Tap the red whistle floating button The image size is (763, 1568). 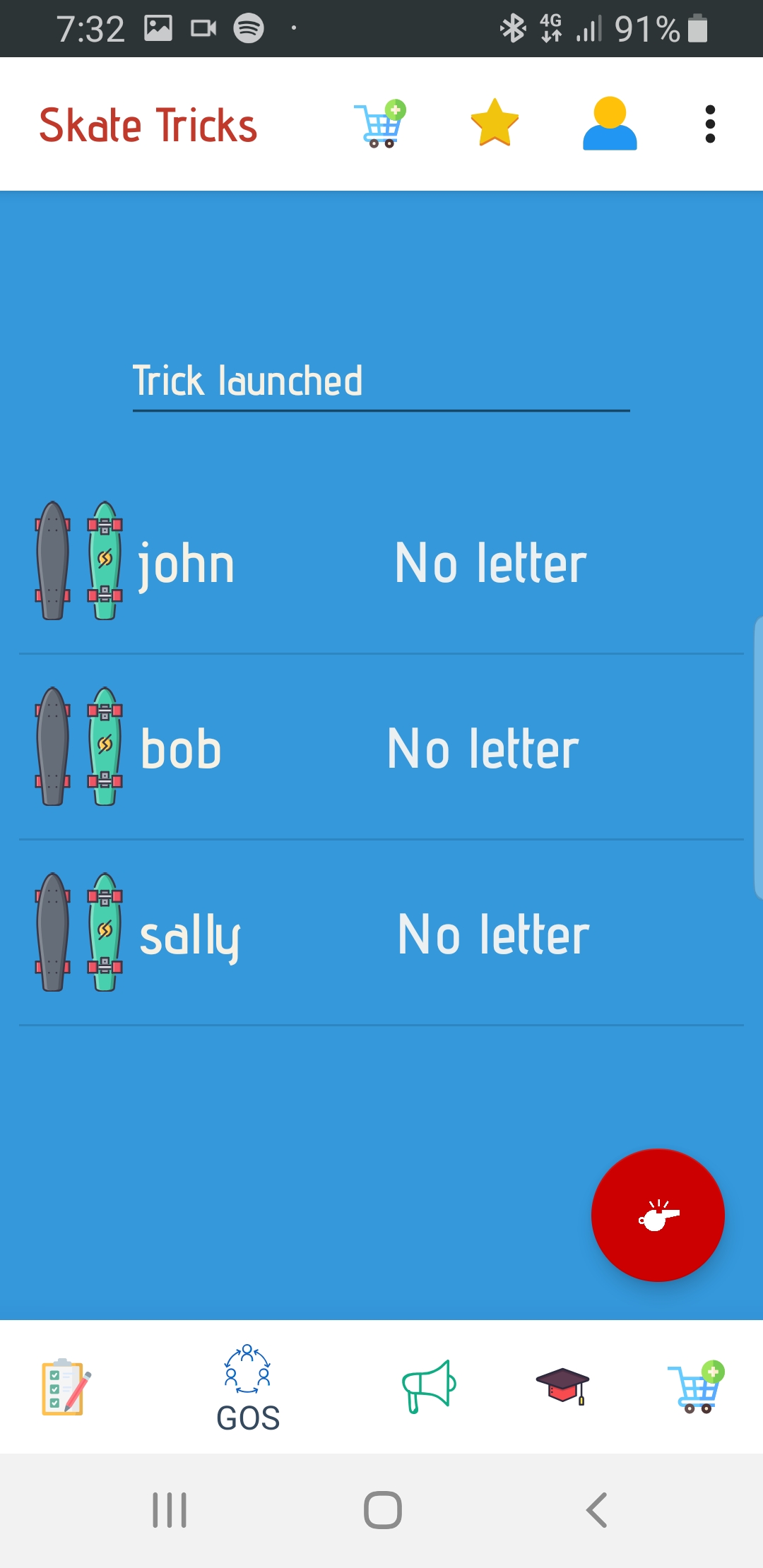(x=658, y=1215)
